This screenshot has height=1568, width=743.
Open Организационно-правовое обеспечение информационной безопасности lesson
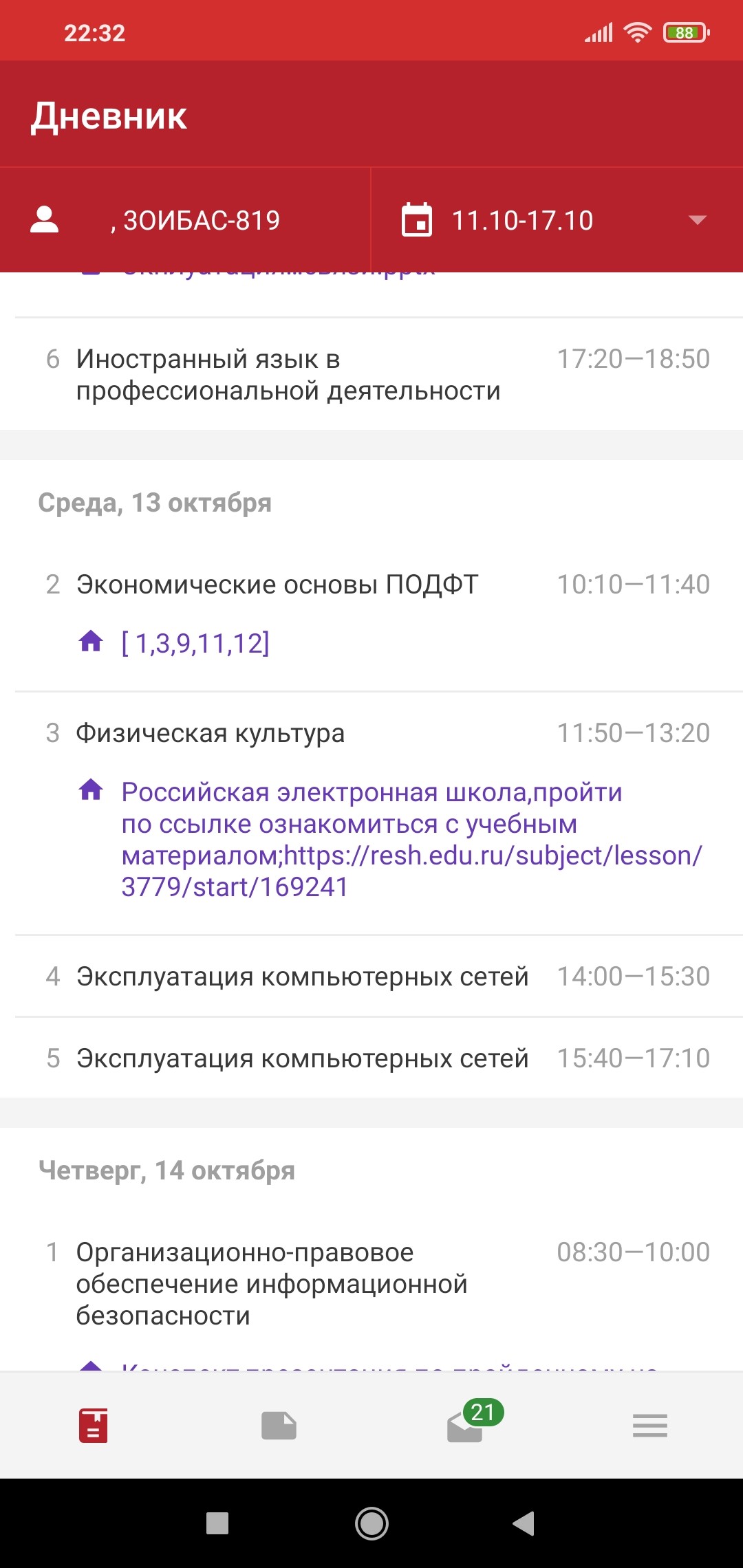(x=371, y=1284)
